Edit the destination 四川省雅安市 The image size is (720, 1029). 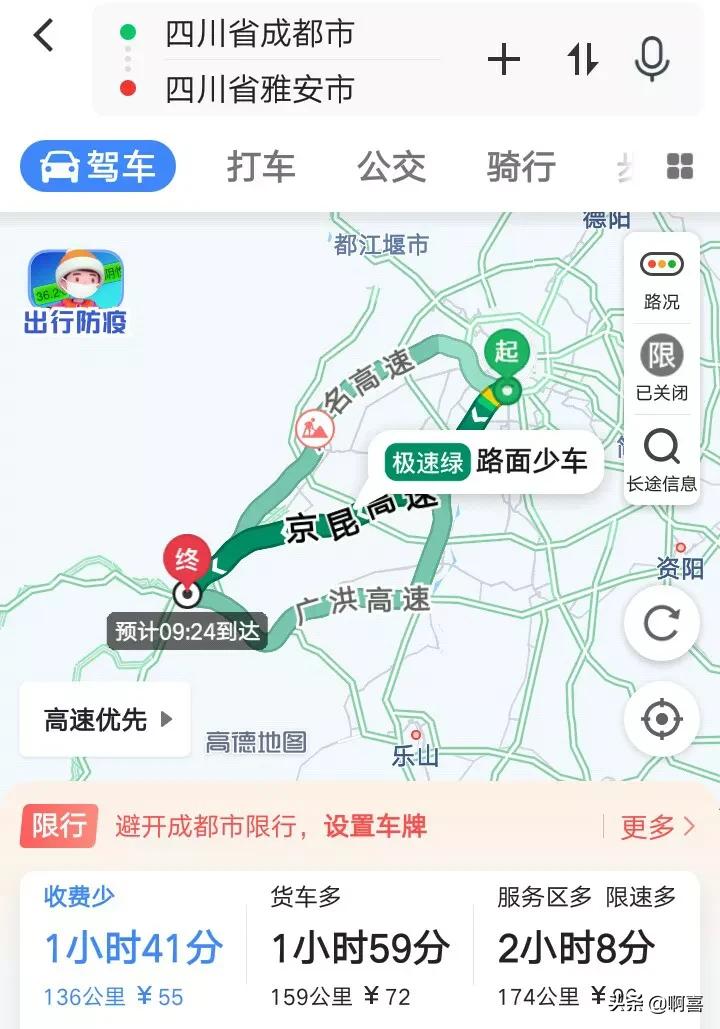click(x=260, y=89)
